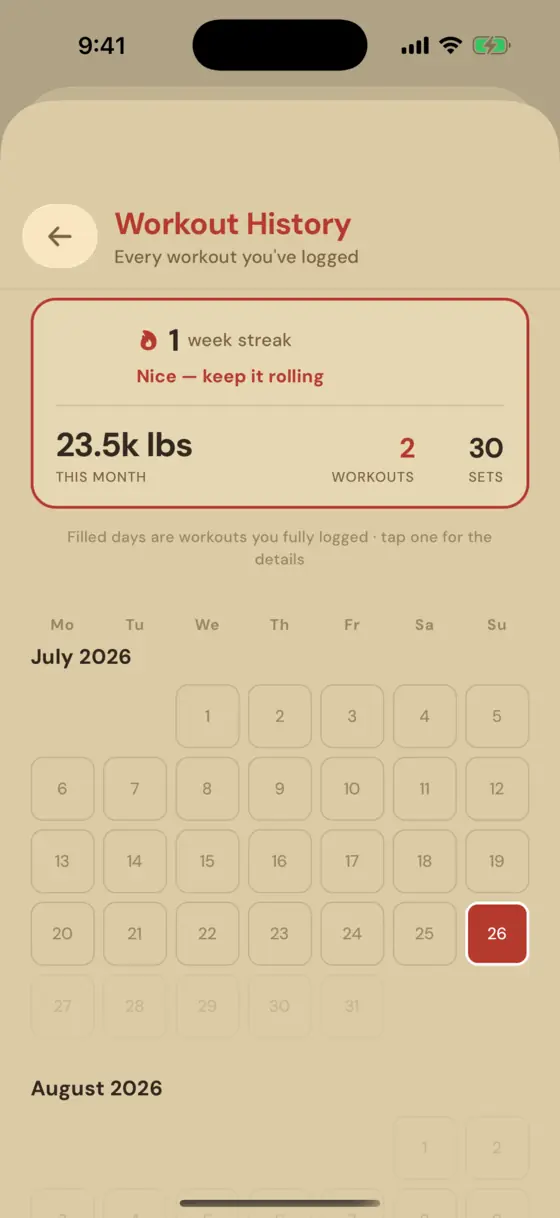Go back using the arrow button
Image resolution: width=560 pixels, height=1218 pixels.
tap(60, 237)
